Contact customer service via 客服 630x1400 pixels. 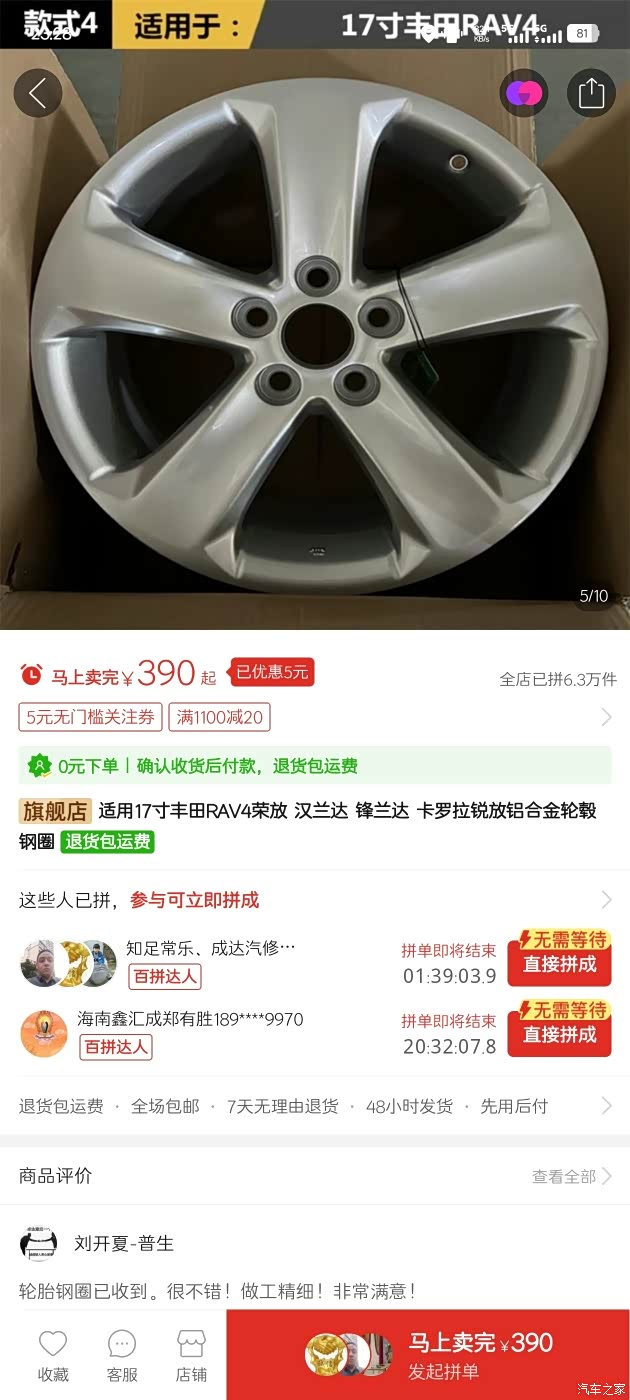(122, 1356)
